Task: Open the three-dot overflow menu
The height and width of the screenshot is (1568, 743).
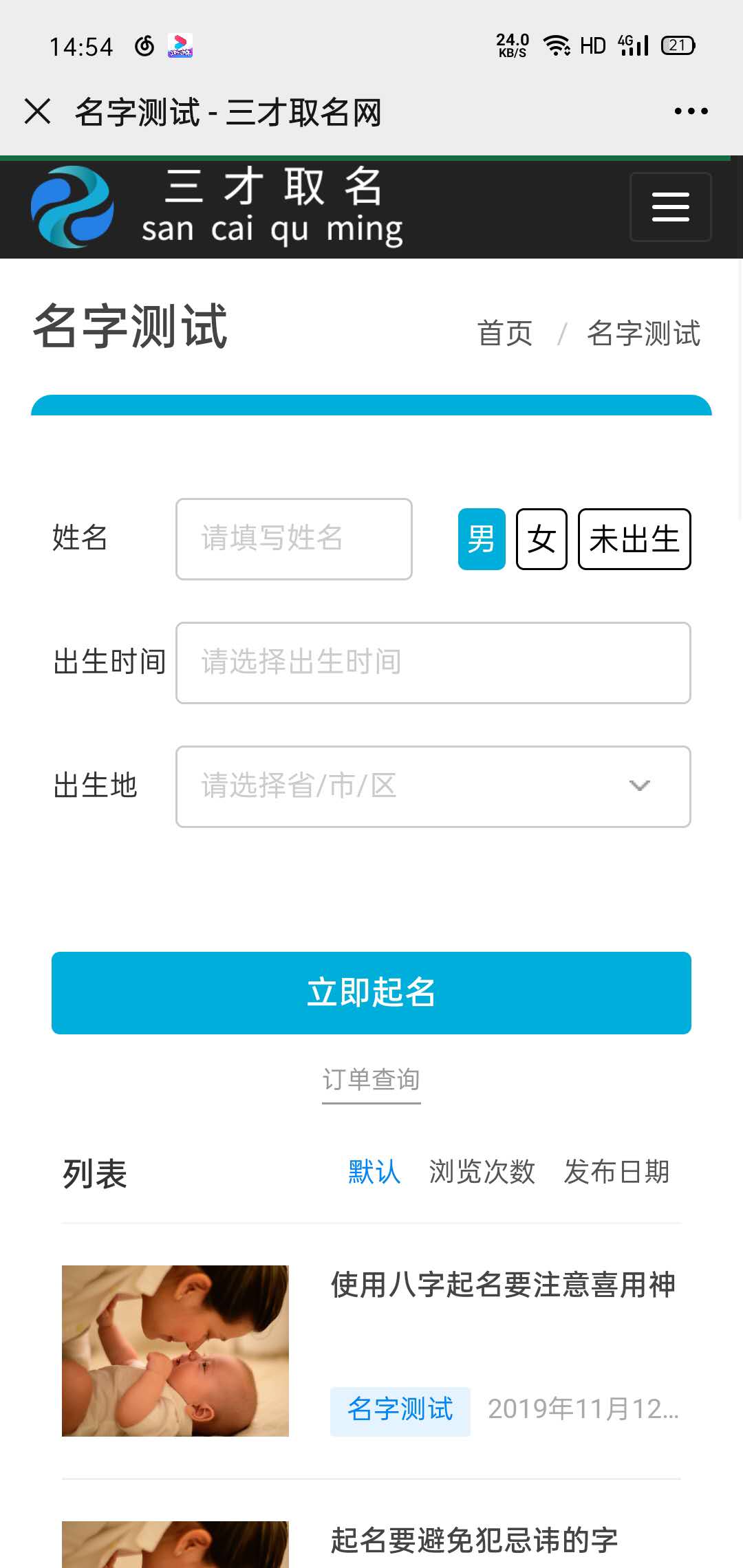Action: coord(691,111)
